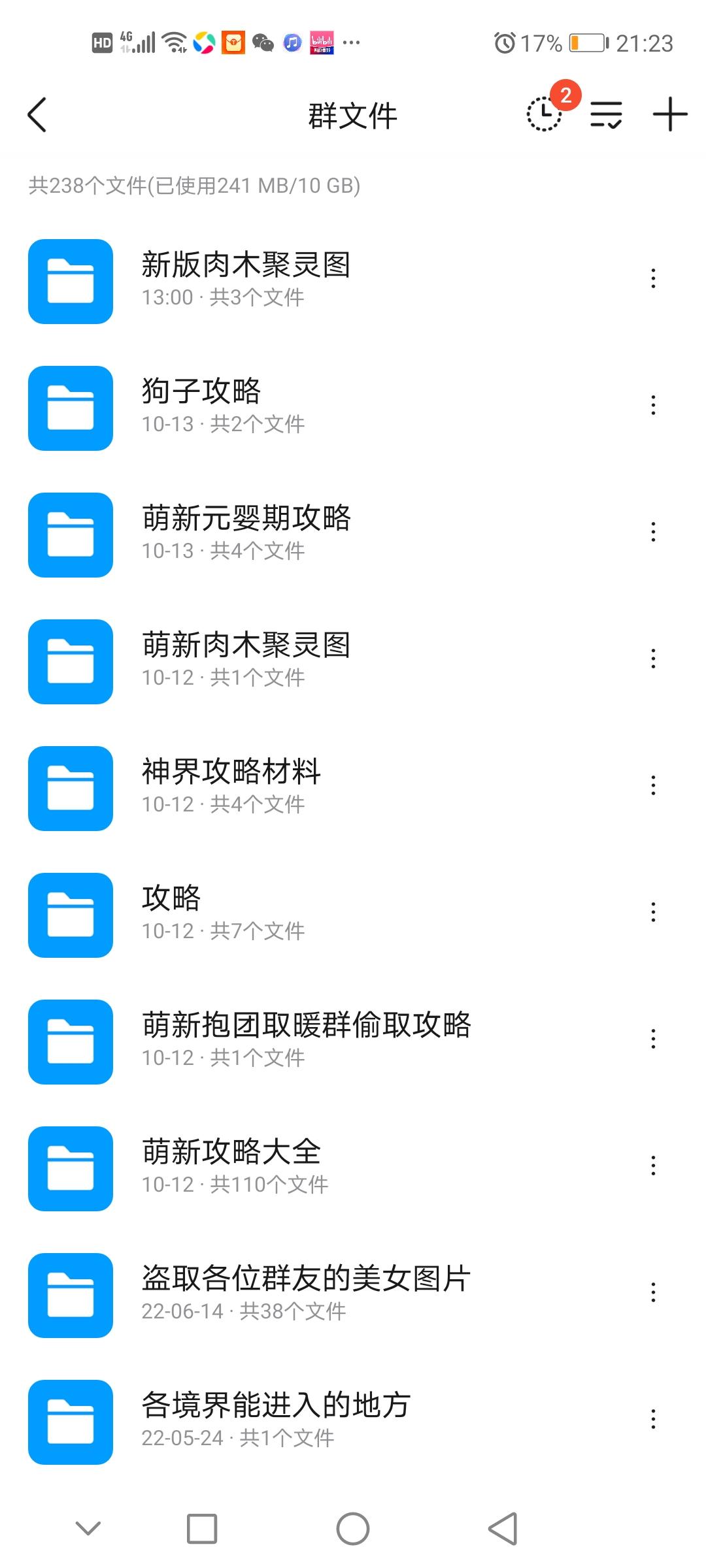Open the transfer history clock icon

pos(545,114)
